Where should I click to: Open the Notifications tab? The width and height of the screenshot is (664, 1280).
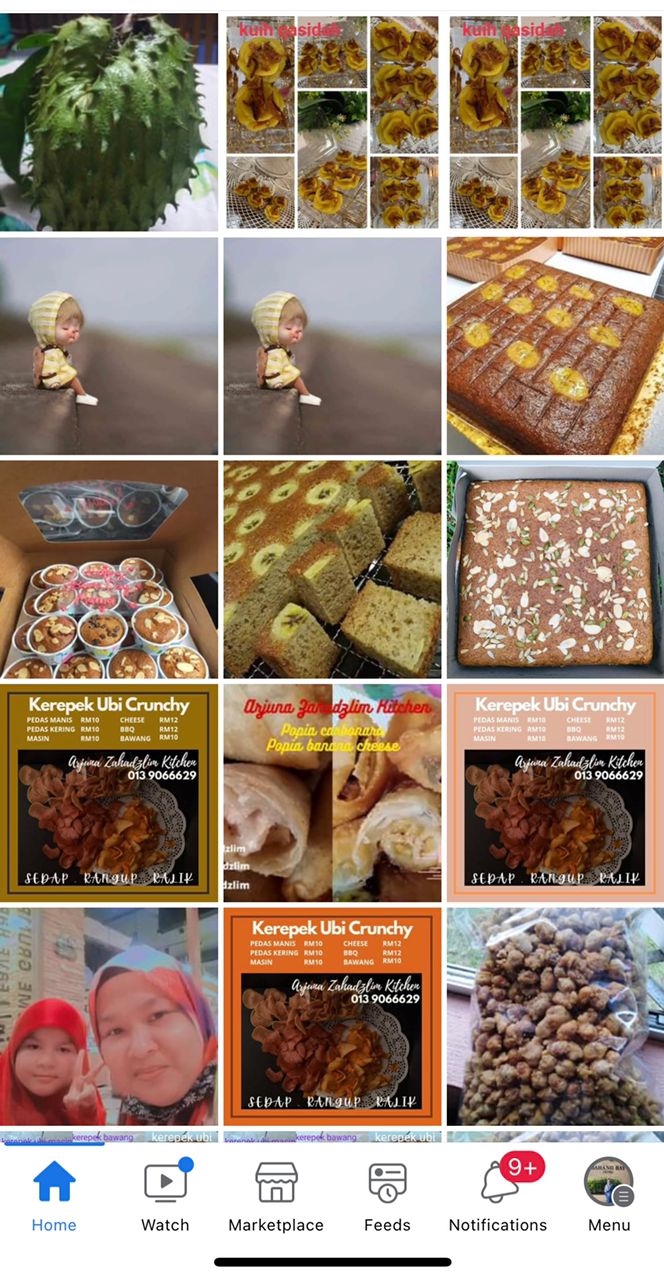coord(497,1196)
